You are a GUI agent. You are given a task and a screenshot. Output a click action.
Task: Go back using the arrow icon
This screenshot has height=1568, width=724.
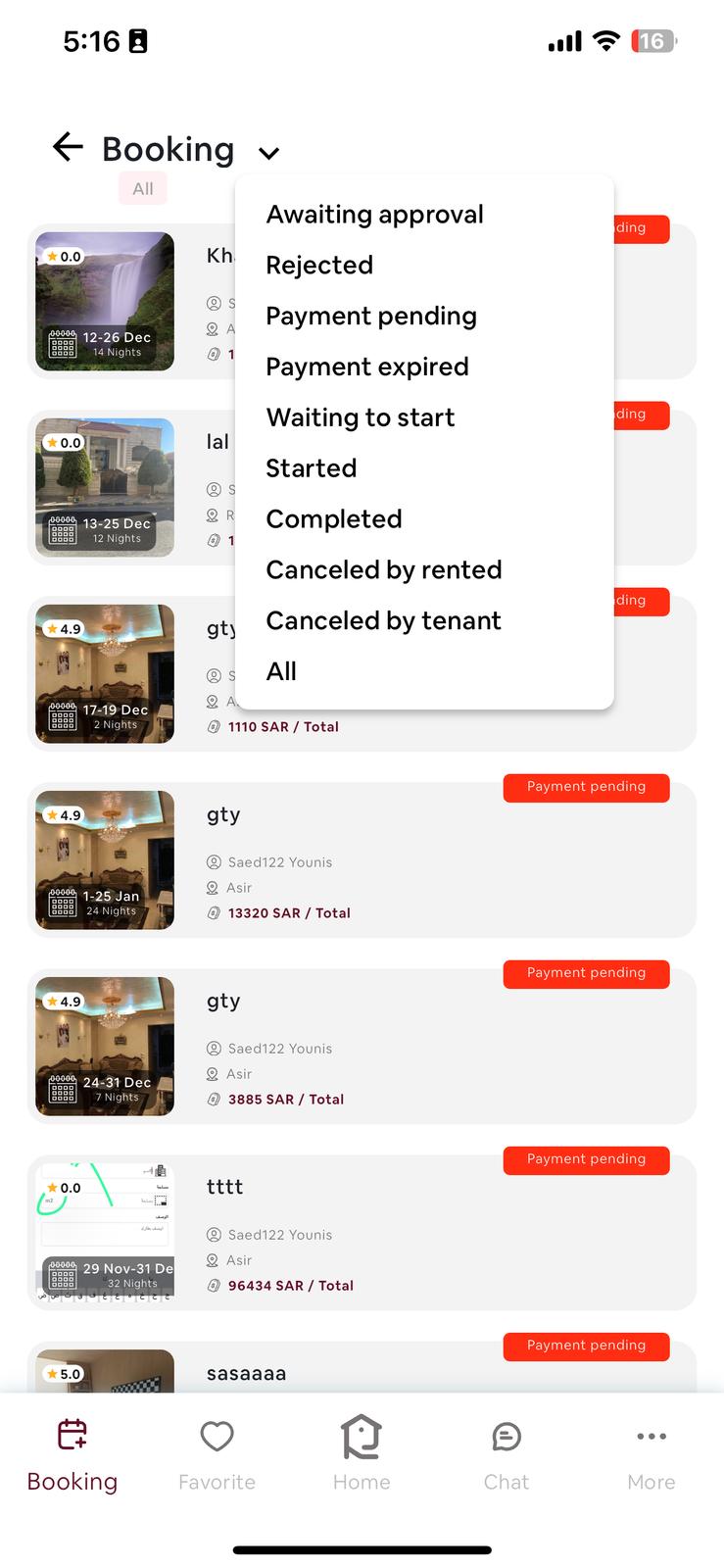pos(68,148)
